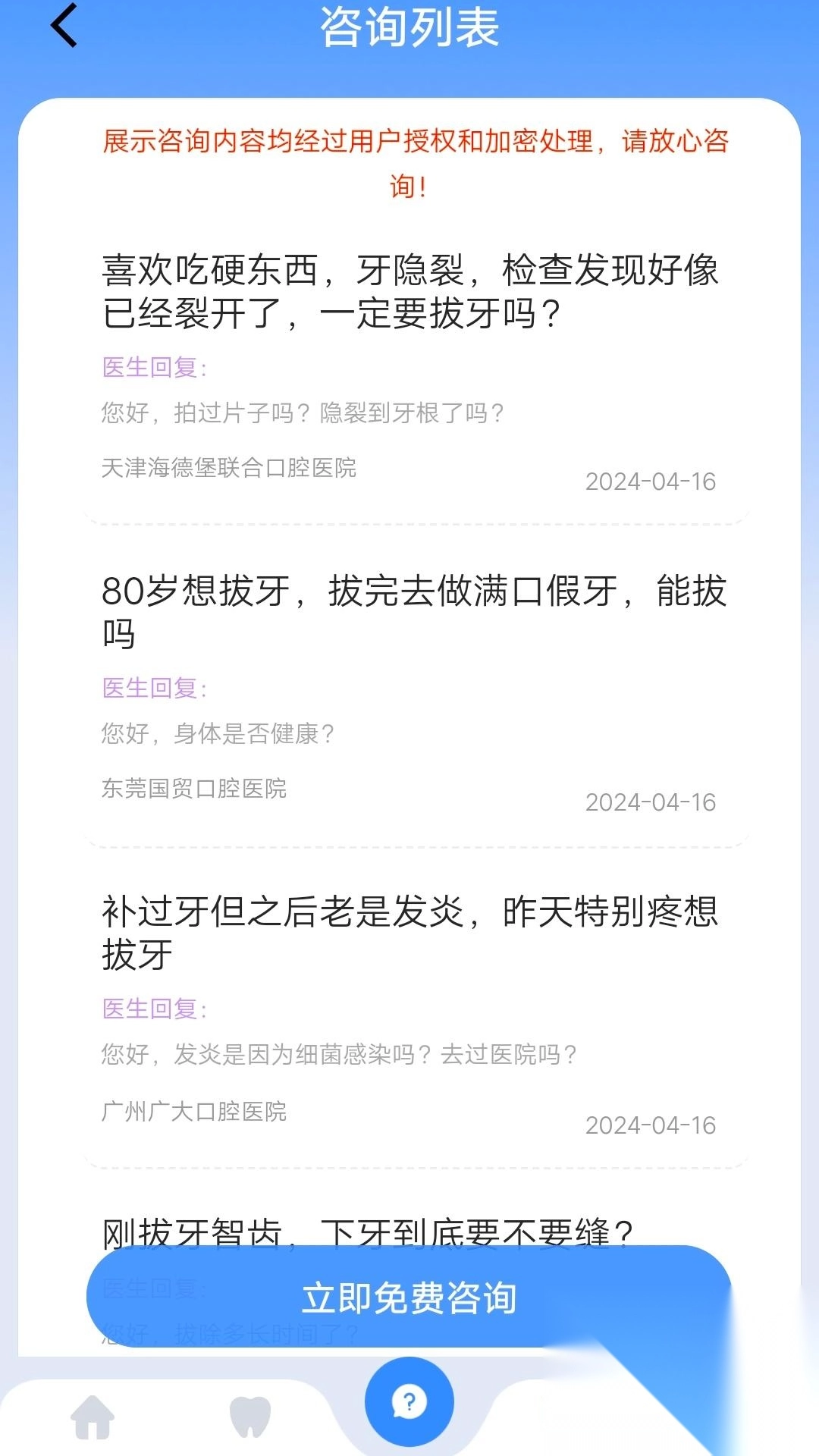Click the doctor reply 您好，身体是否健康
Image resolution: width=819 pixels, height=1456 pixels.
pos(220,733)
